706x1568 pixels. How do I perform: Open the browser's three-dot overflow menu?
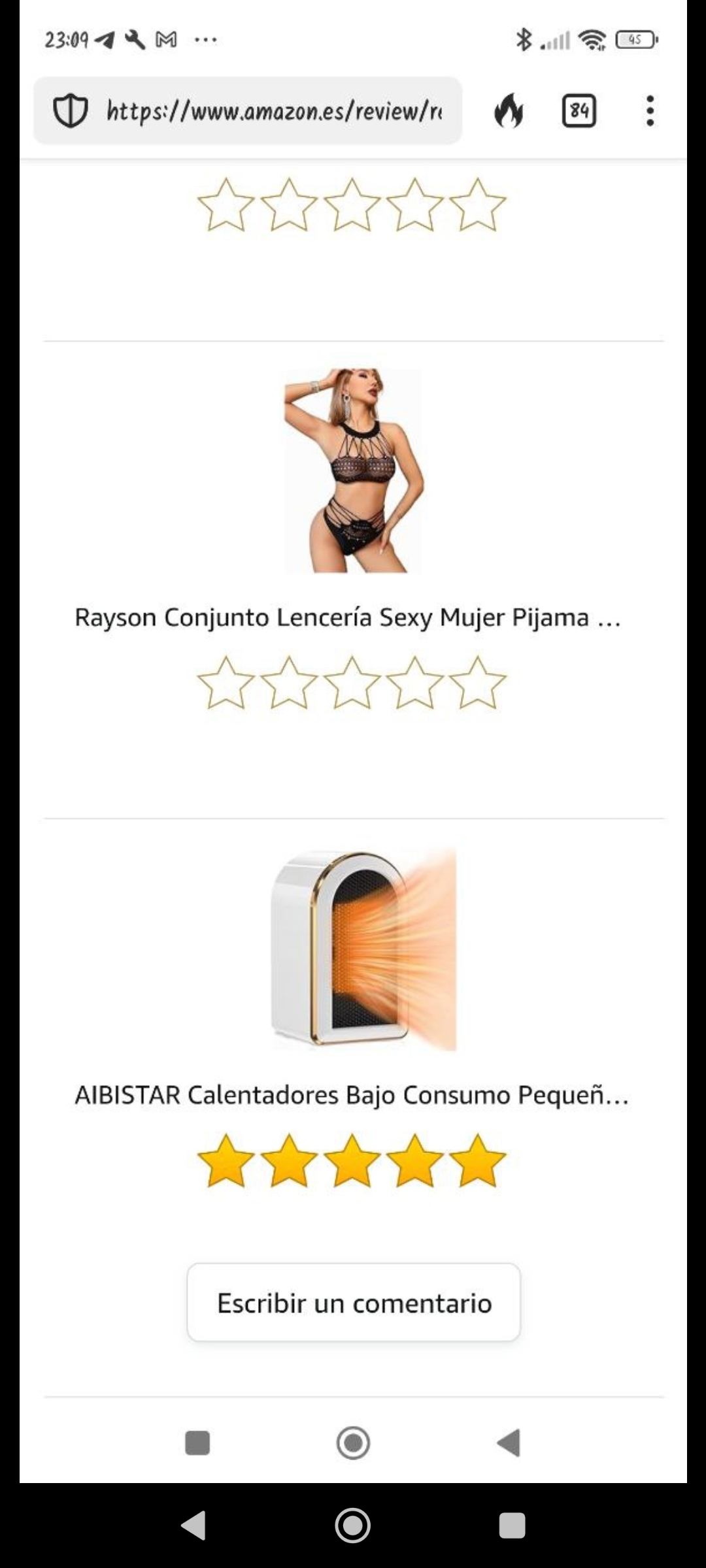click(650, 110)
